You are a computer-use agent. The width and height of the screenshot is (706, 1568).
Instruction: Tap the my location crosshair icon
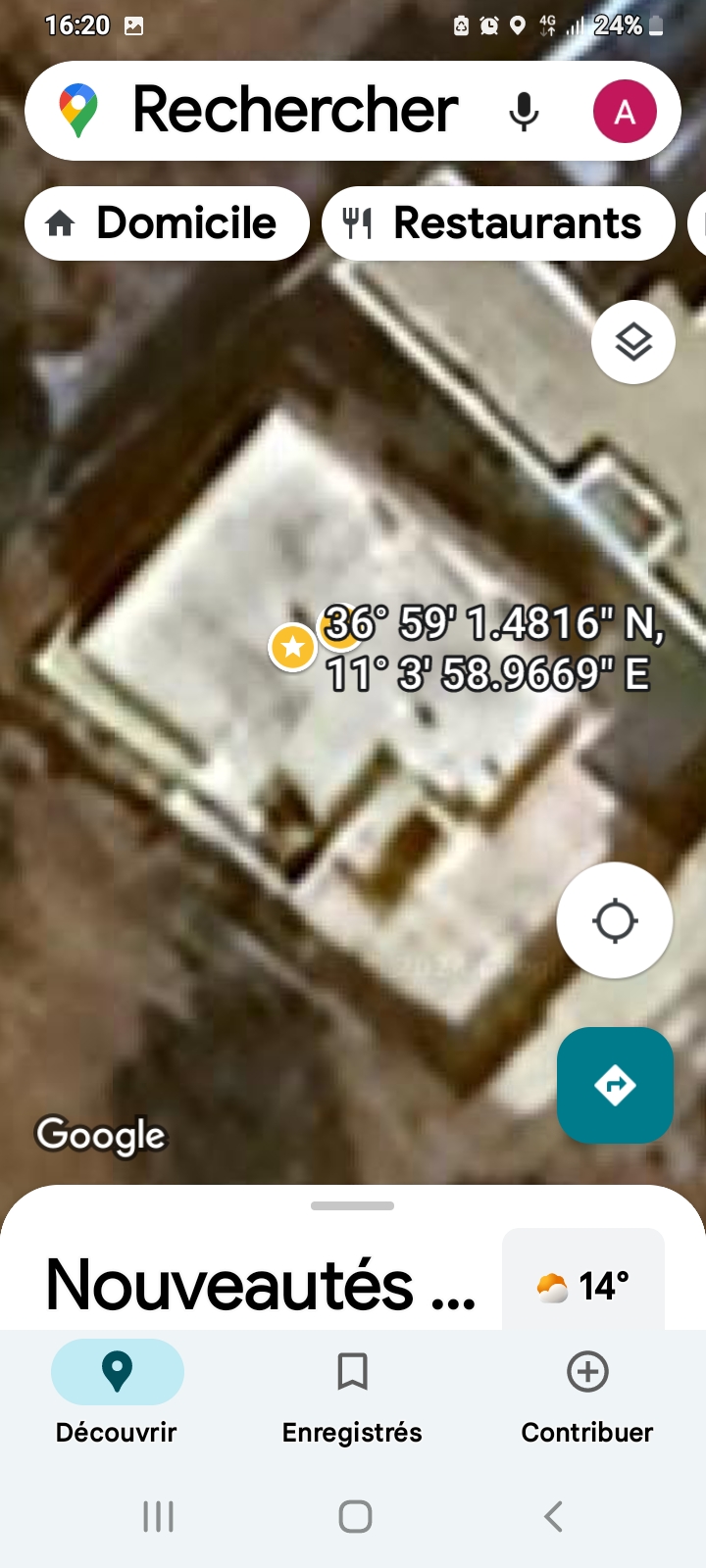(x=614, y=919)
